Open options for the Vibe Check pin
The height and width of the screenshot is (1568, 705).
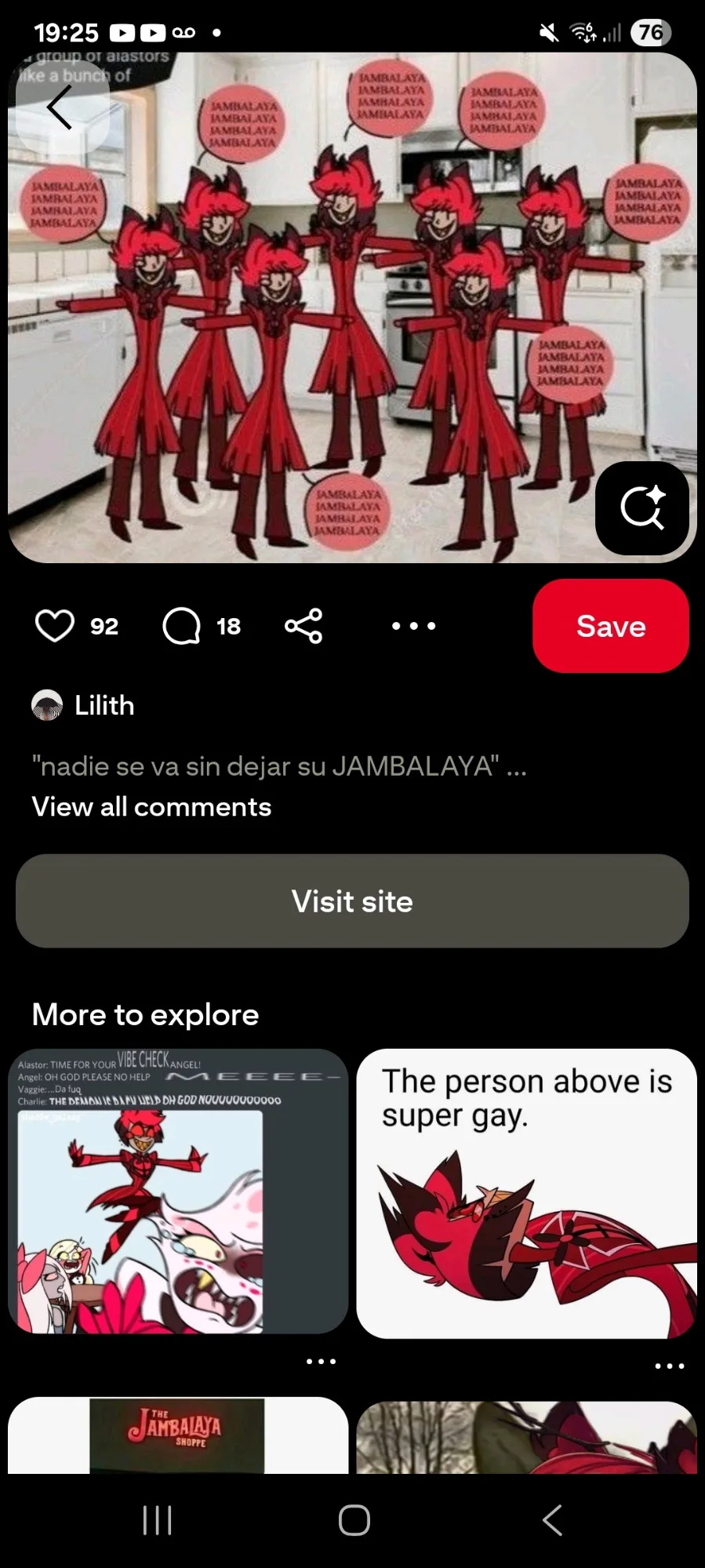click(x=321, y=1362)
